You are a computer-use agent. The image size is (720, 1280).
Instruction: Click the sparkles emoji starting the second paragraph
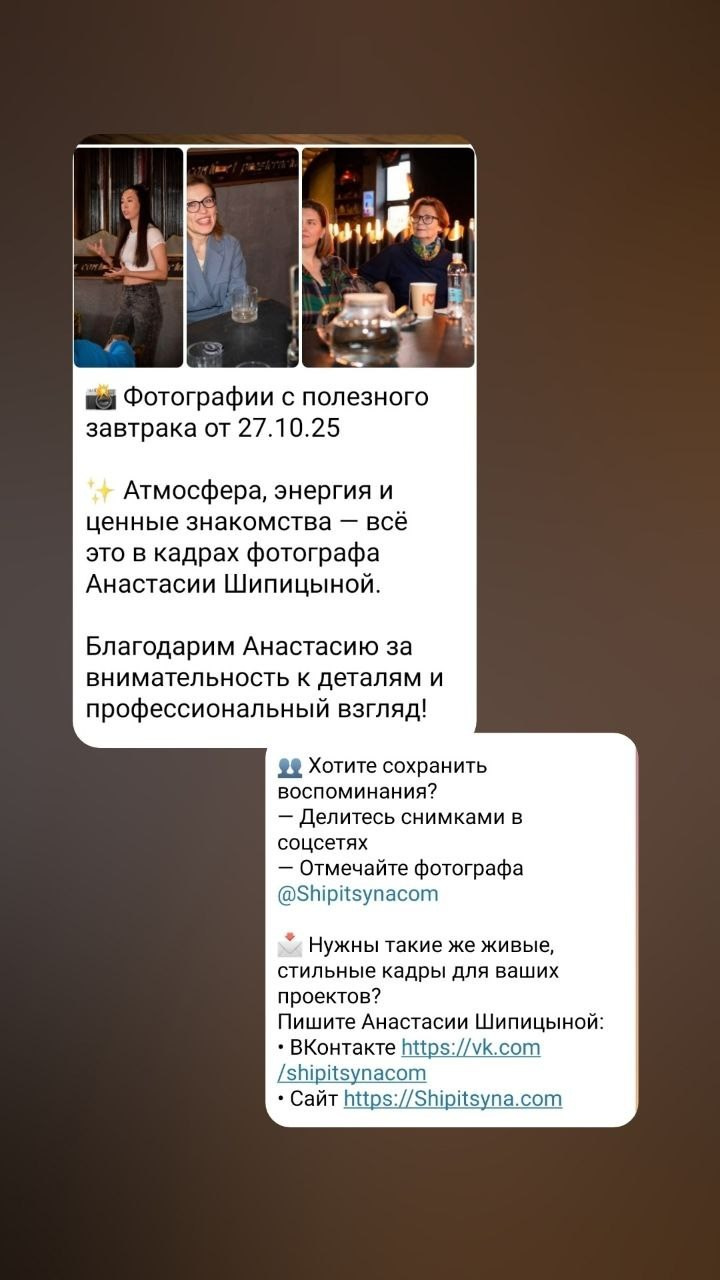tap(100, 490)
